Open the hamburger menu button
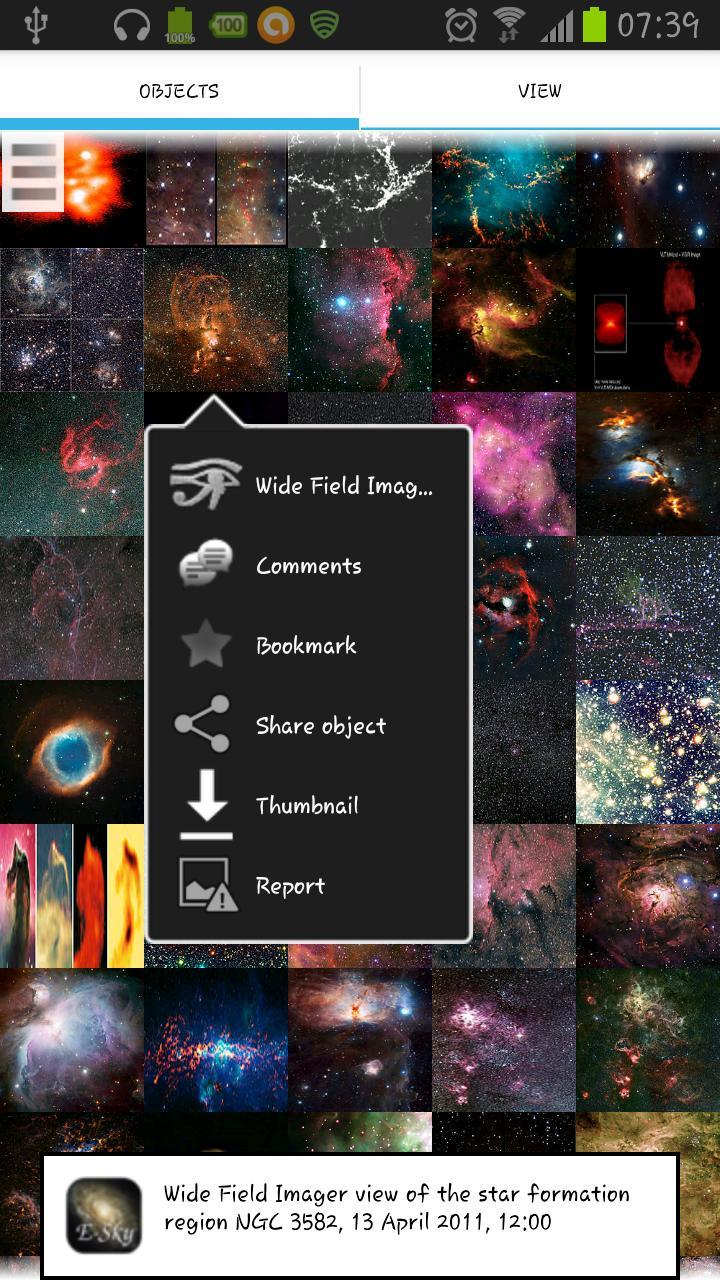This screenshot has width=720, height=1280. tap(33, 173)
